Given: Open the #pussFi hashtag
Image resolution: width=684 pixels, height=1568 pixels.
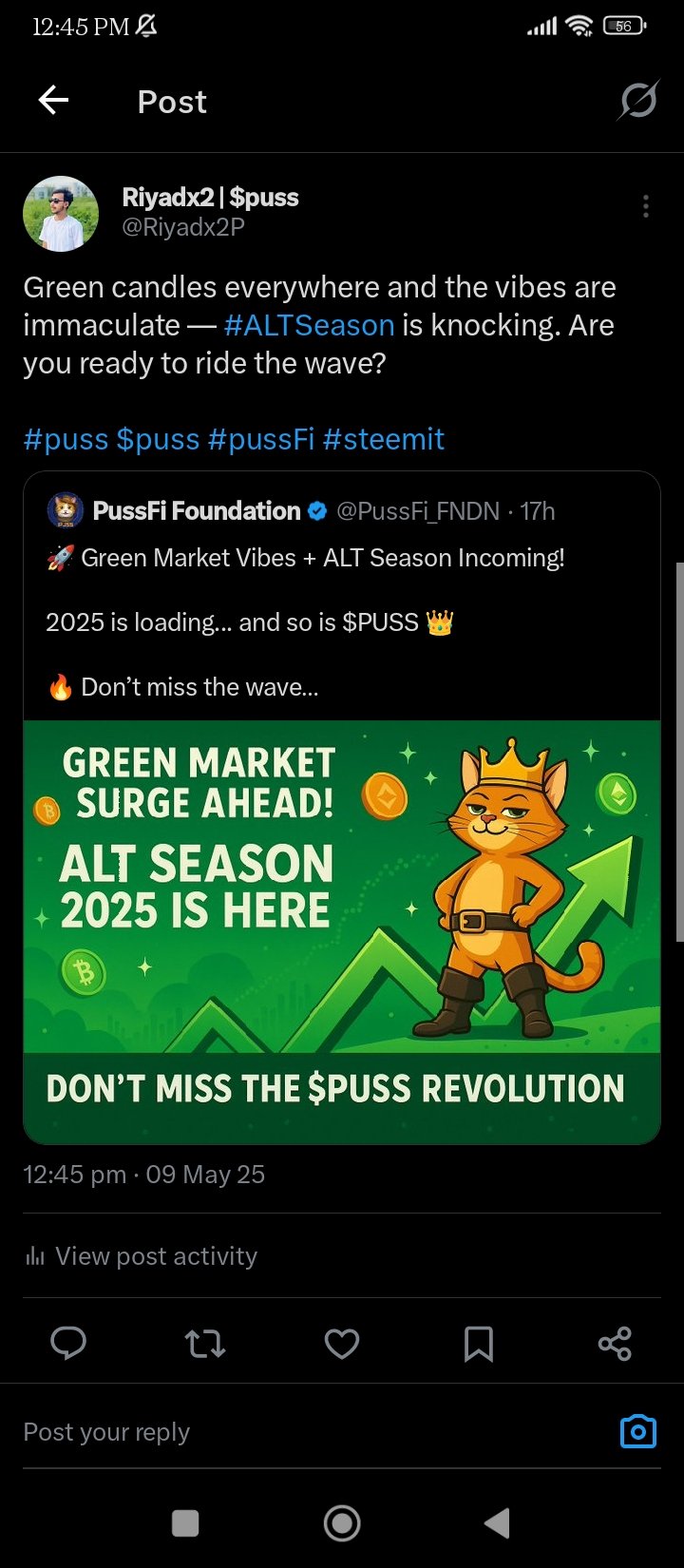Looking at the screenshot, I should point(260,440).
